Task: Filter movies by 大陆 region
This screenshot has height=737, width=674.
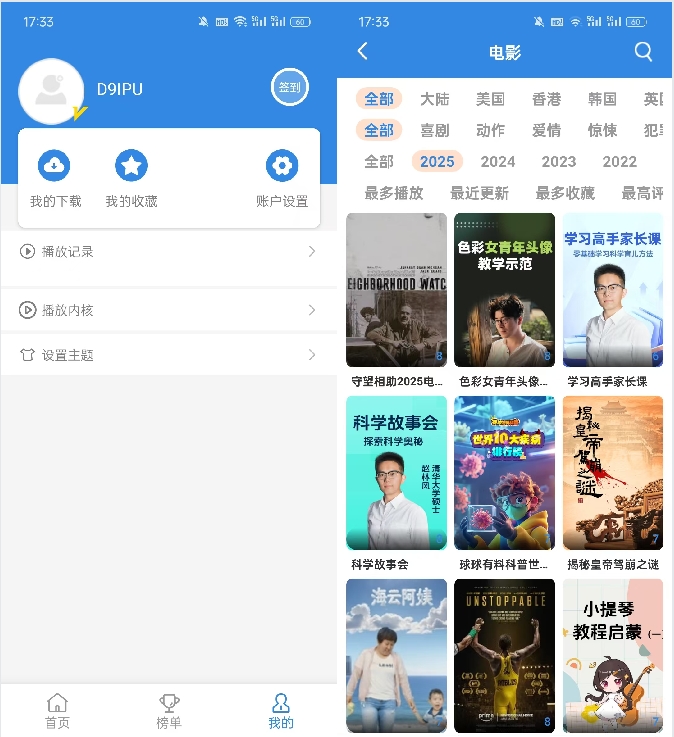Action: [434, 99]
